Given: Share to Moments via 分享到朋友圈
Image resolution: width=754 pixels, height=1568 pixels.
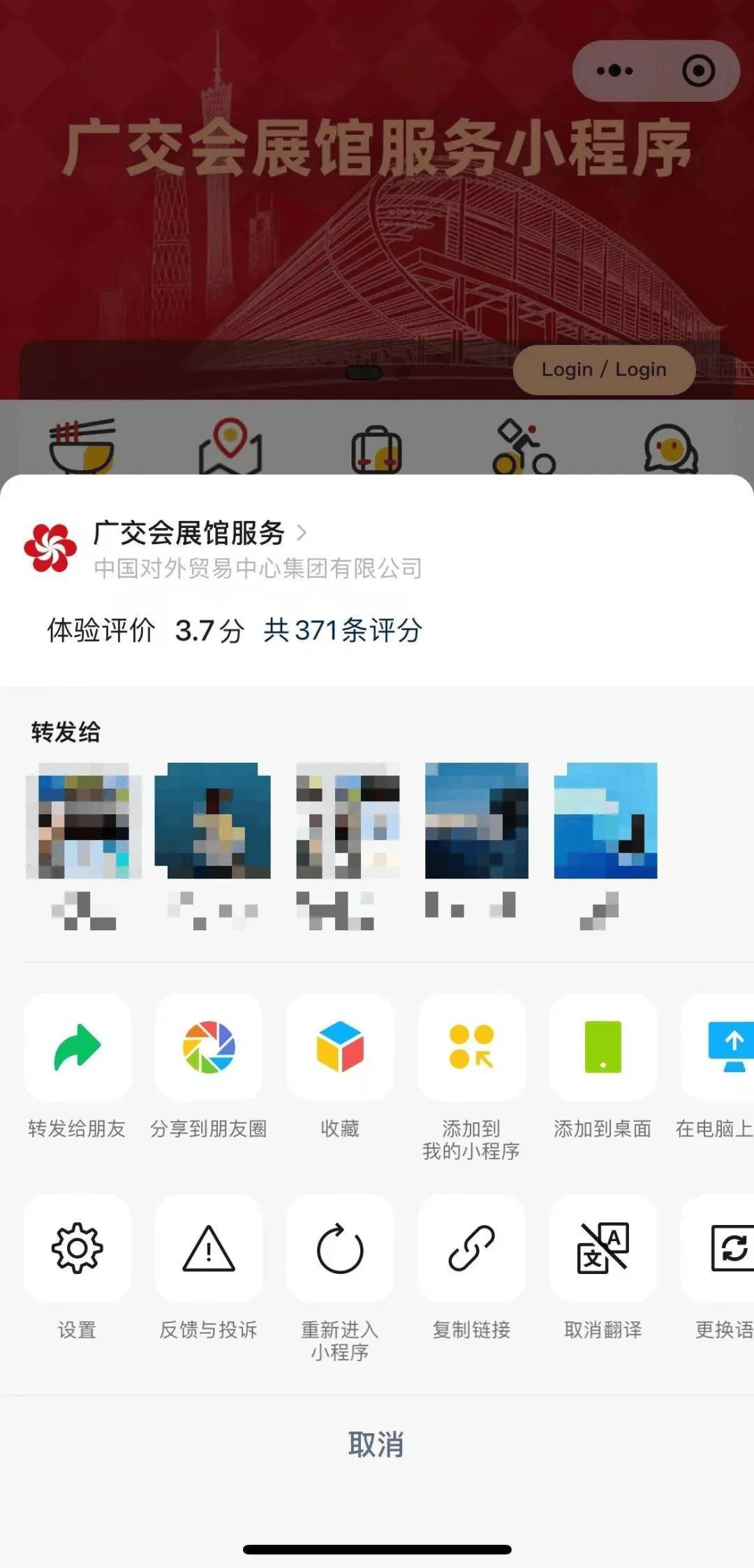Looking at the screenshot, I should coord(209,1048).
